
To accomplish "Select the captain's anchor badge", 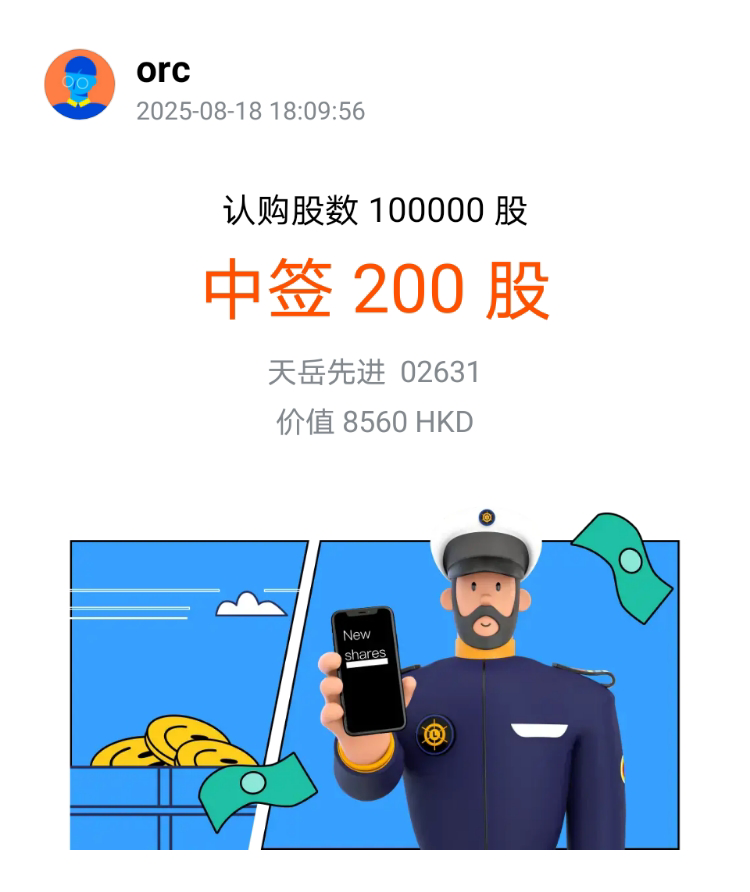I will (x=434, y=733).
